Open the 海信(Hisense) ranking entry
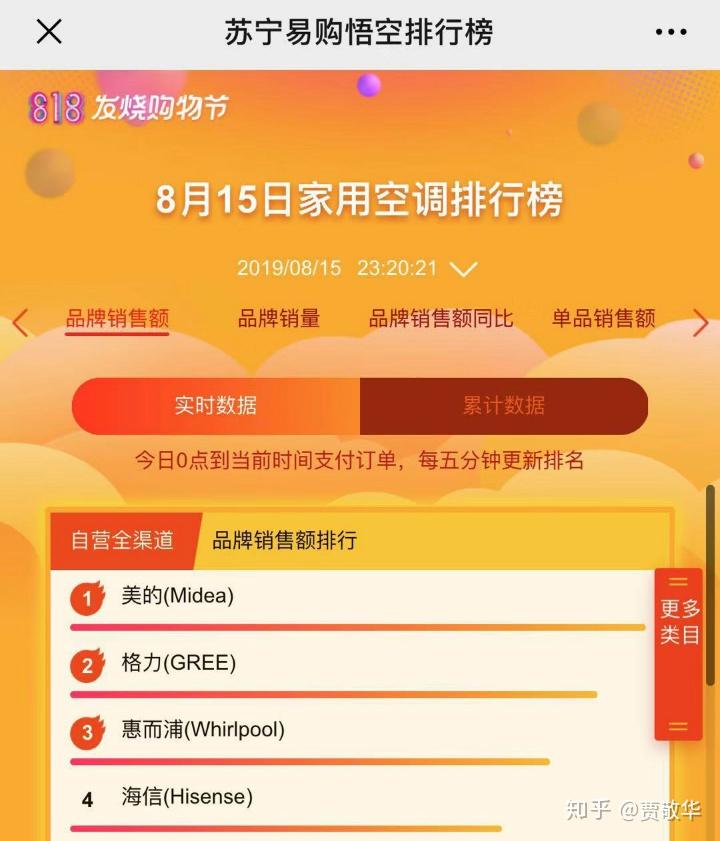Viewport: 720px width, 841px height. click(187, 797)
